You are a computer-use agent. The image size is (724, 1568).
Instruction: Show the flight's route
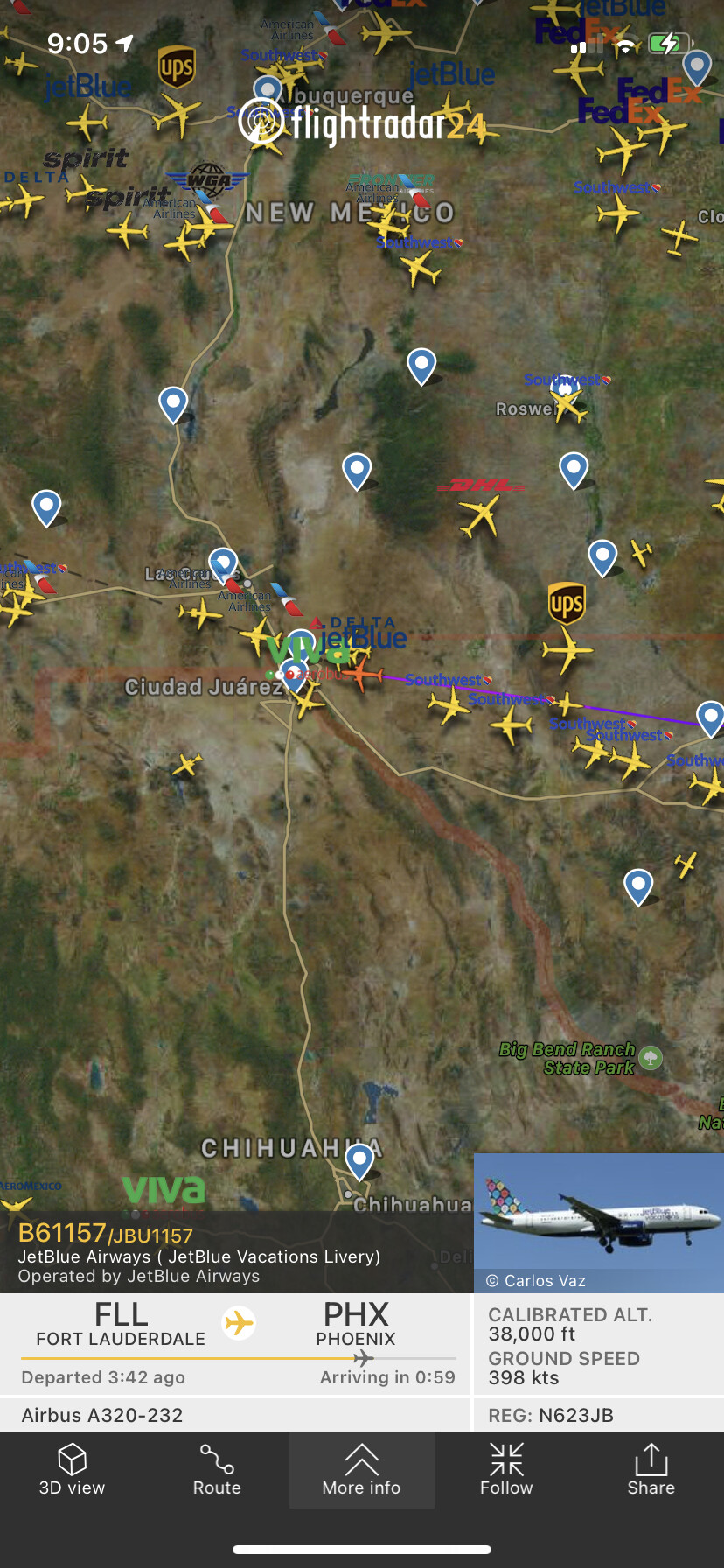point(217,1470)
